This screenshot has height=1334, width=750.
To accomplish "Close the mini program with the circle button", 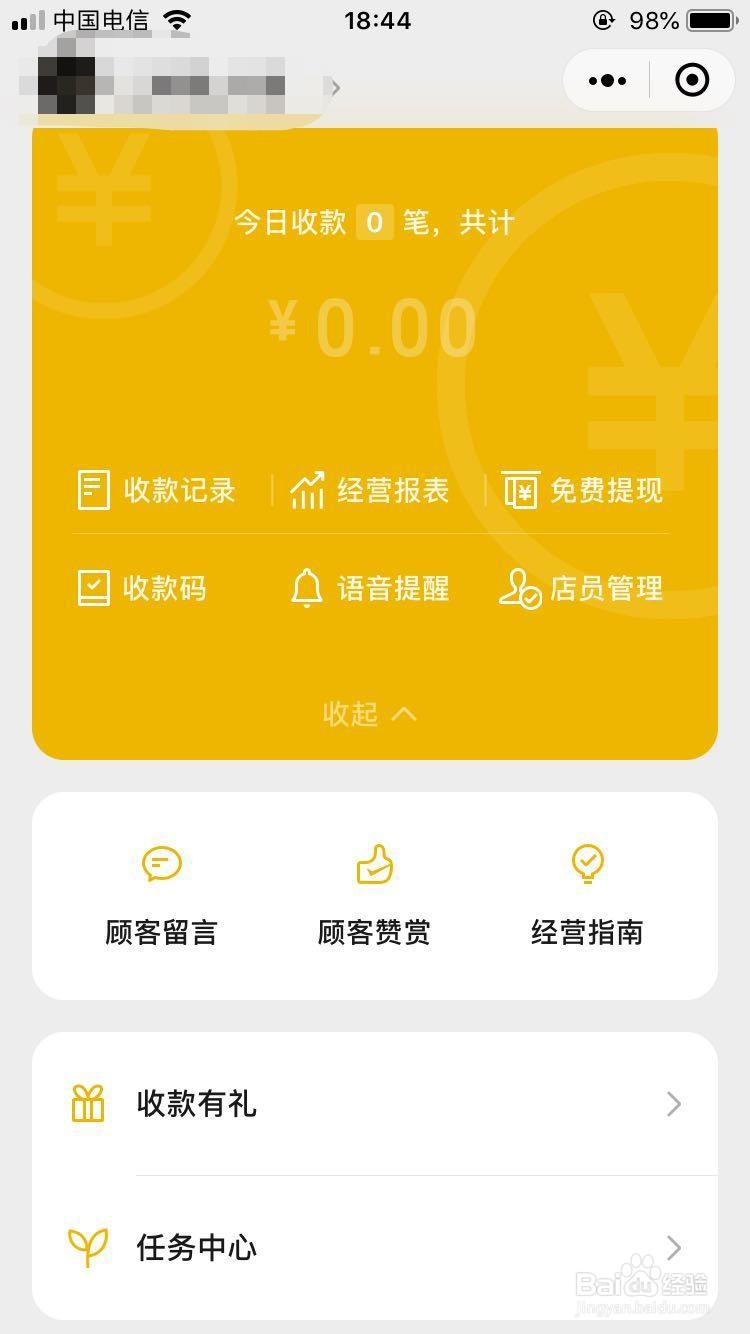I will point(692,80).
